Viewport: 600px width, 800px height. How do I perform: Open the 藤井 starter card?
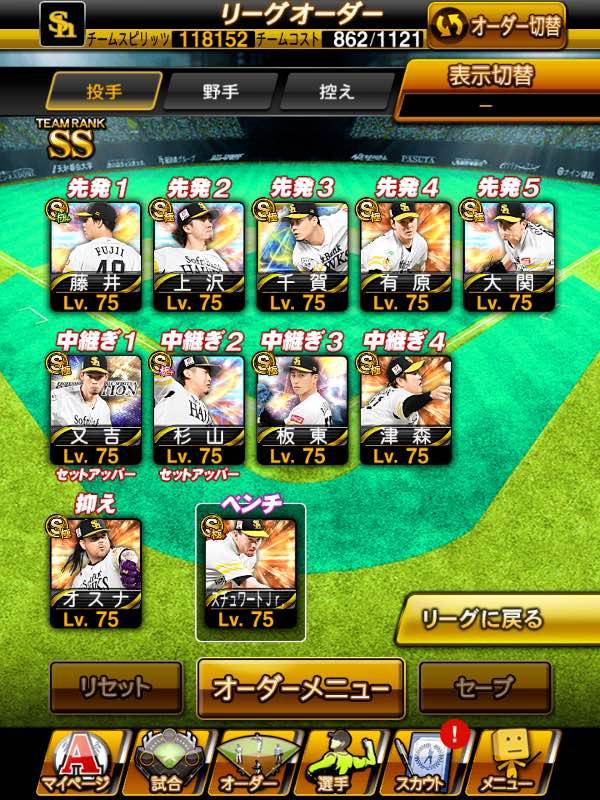pos(95,256)
